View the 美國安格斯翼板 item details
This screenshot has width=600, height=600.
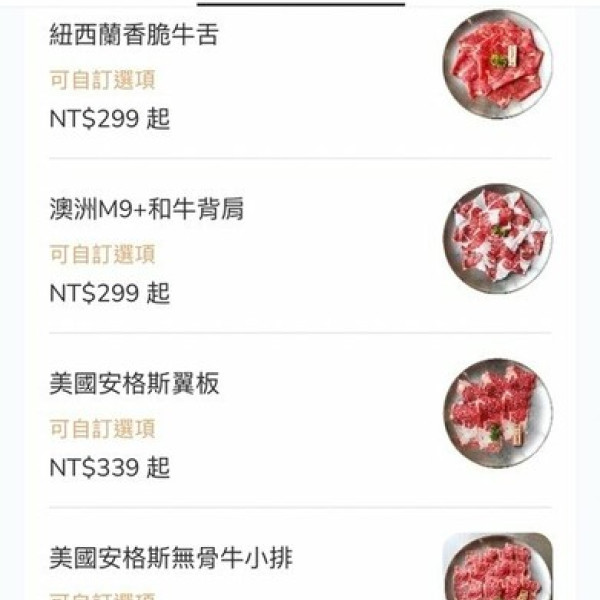tap(134, 384)
